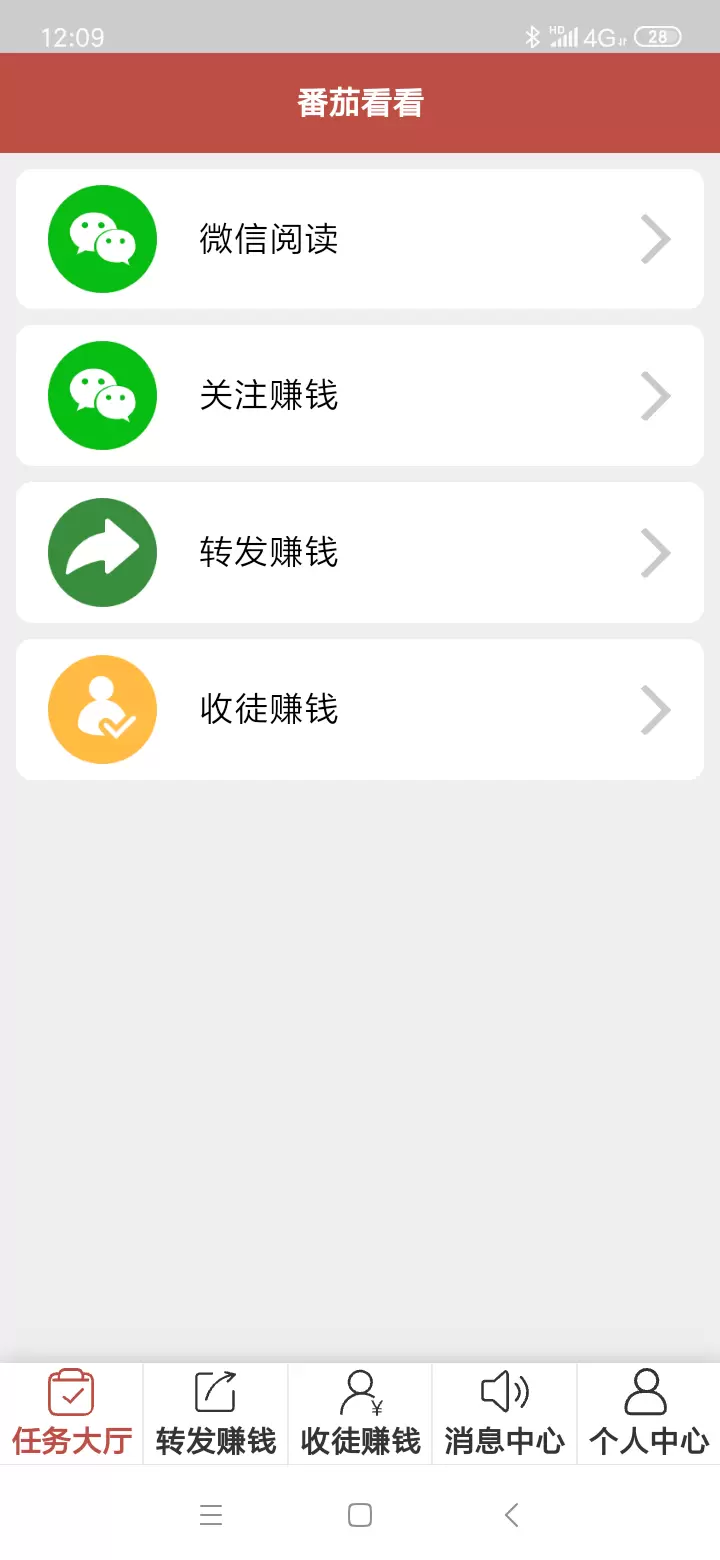720x1560 pixels.
Task: Open the 任务大厅 clipboard icon
Action: [71, 1392]
